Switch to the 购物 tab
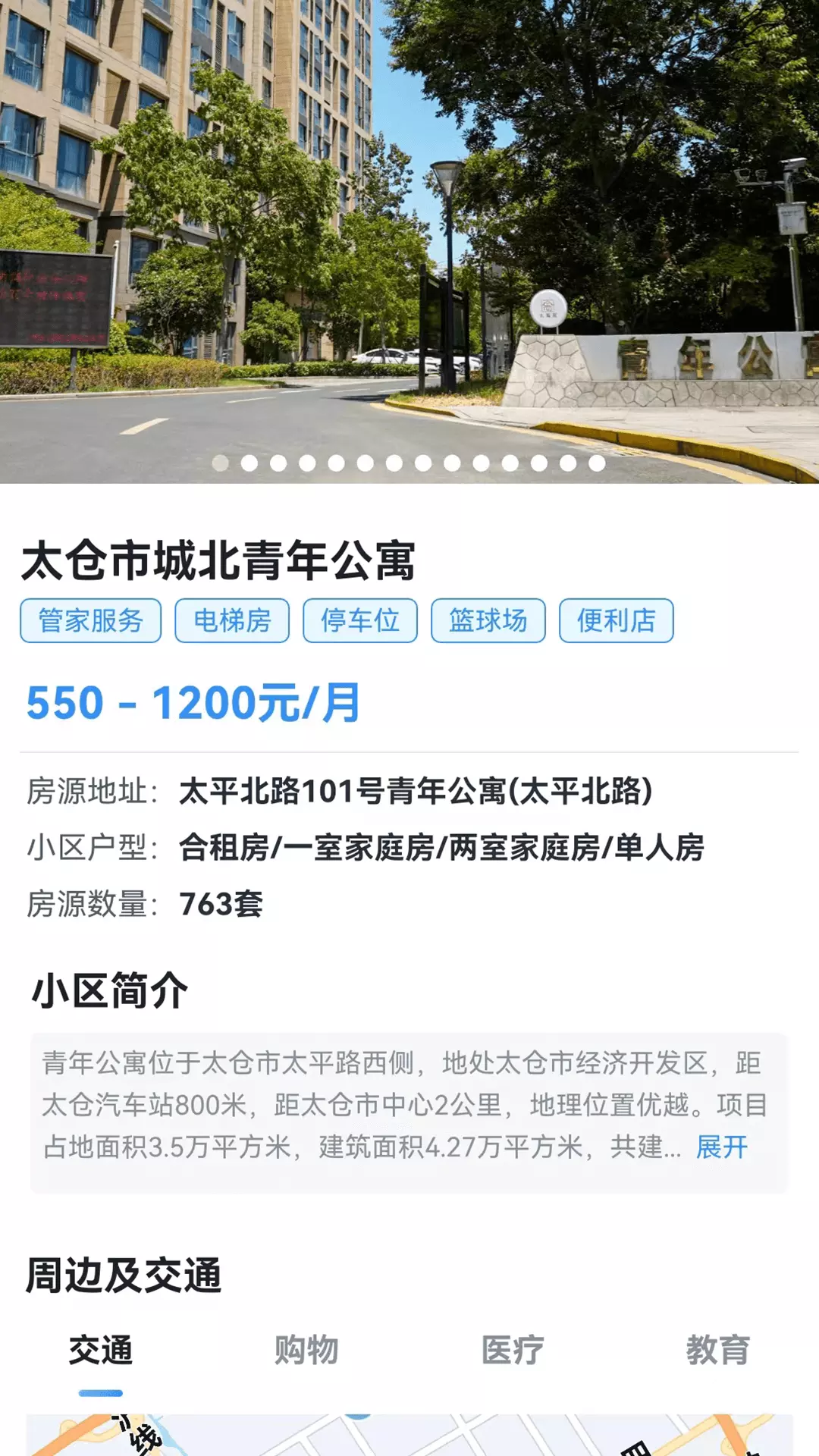Viewport: 819px width, 1456px height. (306, 1351)
